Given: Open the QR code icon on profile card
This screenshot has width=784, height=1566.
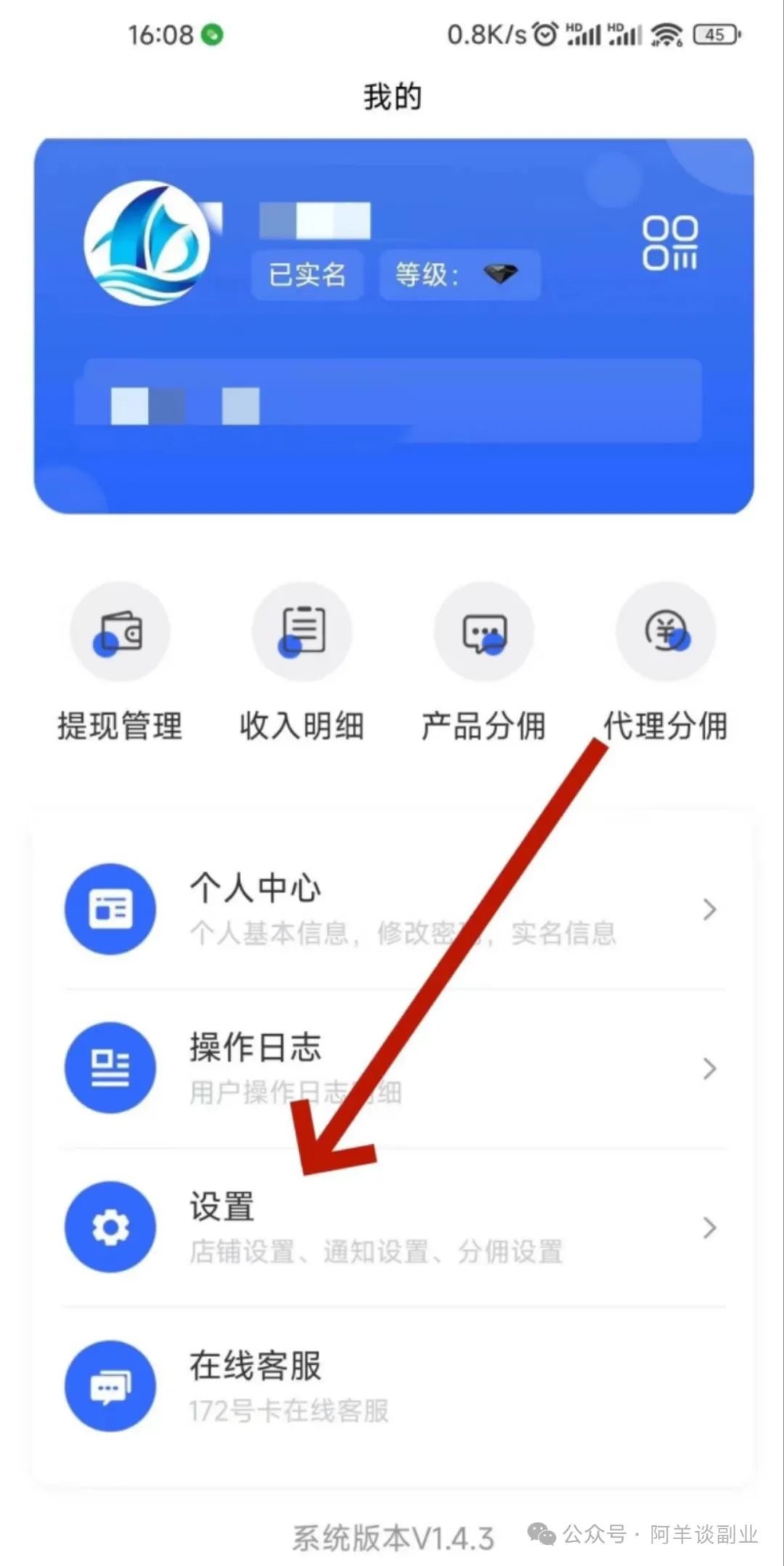Looking at the screenshot, I should coord(669,242).
